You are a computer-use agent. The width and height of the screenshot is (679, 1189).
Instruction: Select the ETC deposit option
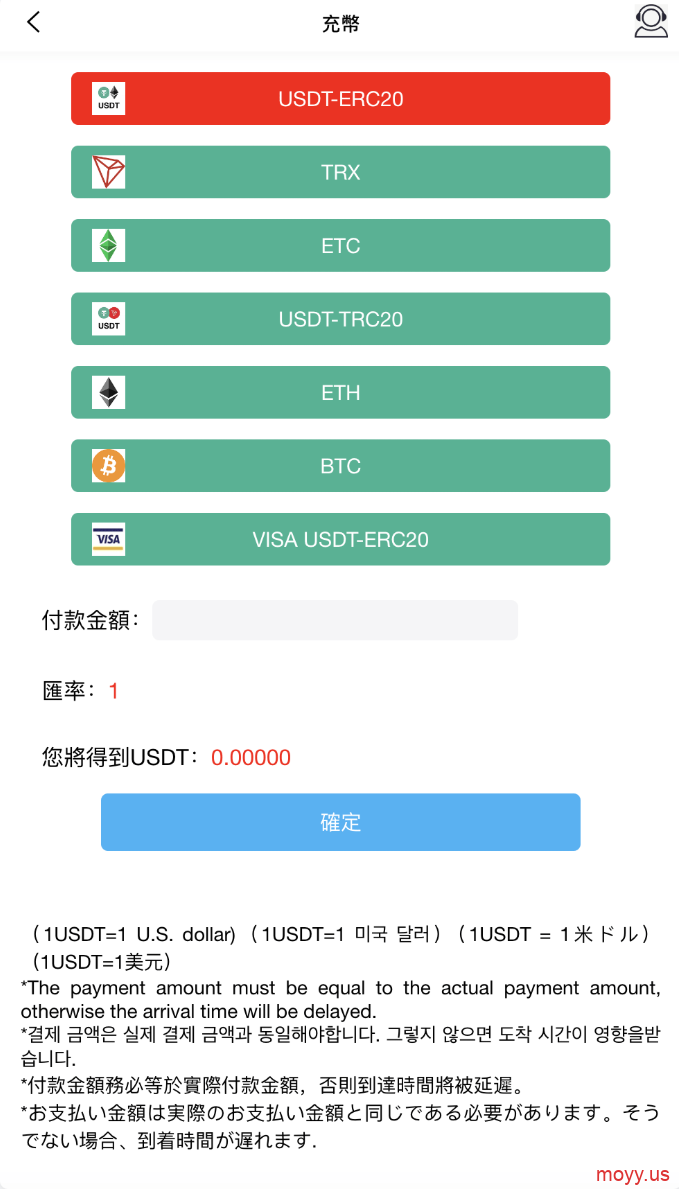click(341, 246)
